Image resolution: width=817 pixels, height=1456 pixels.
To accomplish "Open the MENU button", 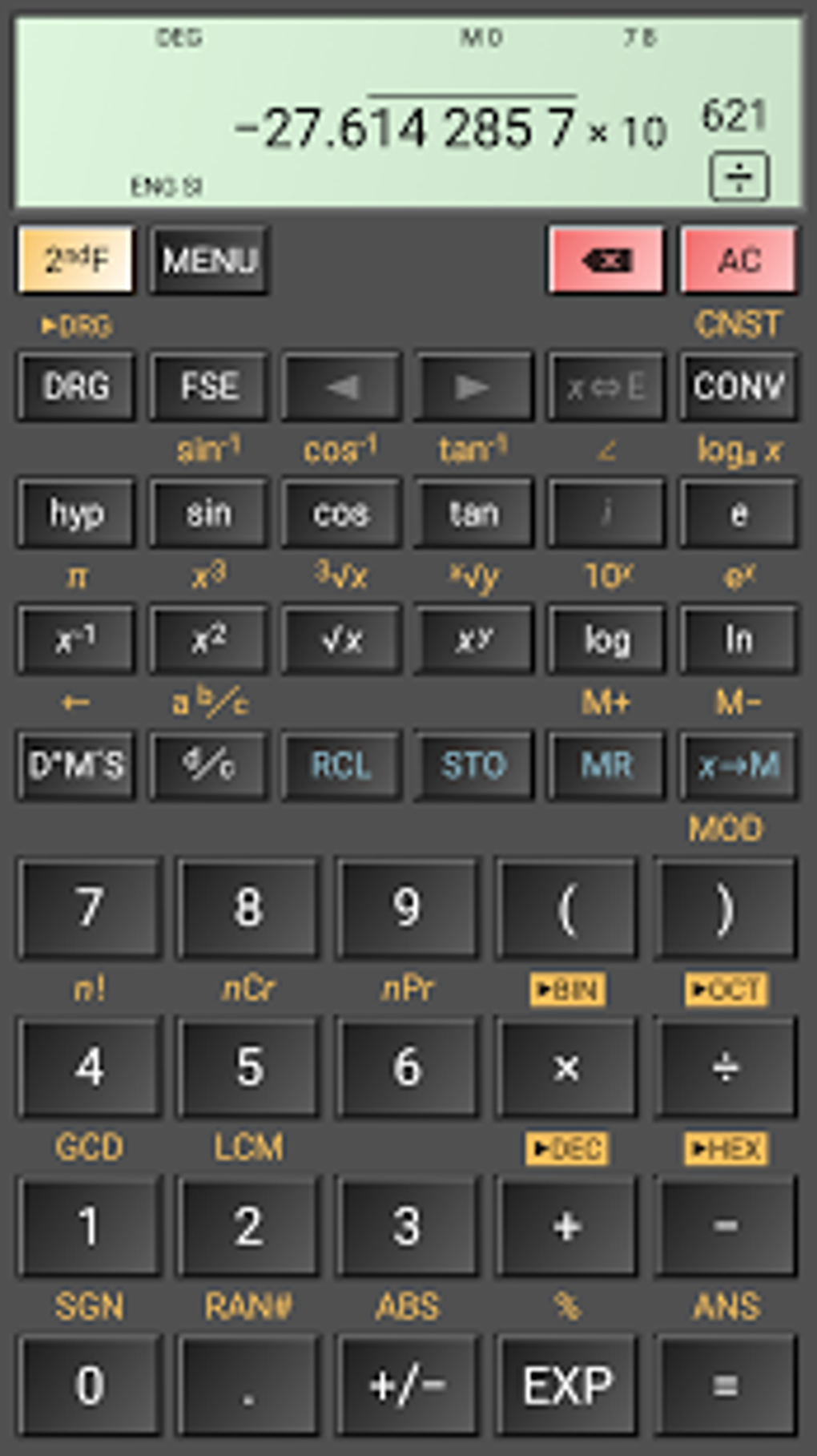I will pos(209,260).
